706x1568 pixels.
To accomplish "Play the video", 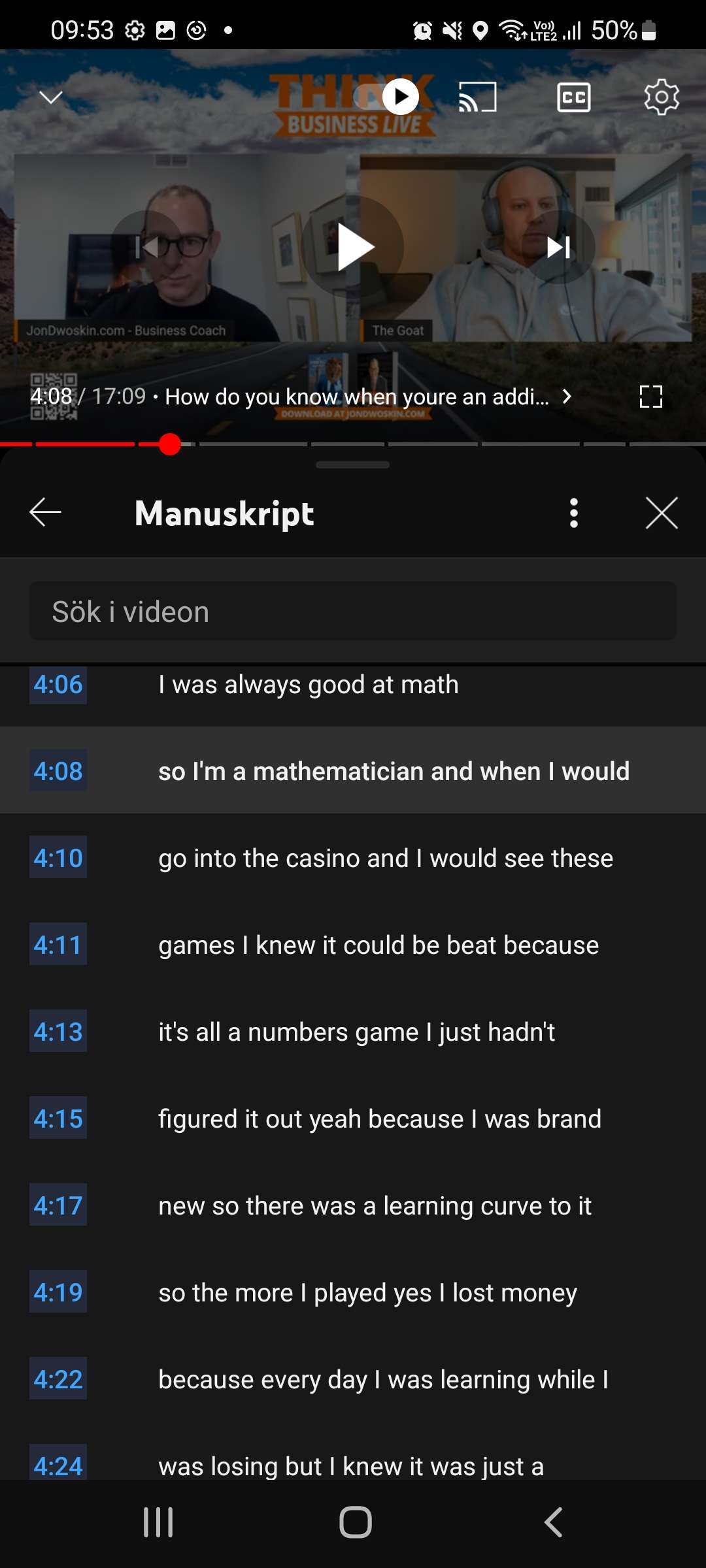I will [353, 247].
